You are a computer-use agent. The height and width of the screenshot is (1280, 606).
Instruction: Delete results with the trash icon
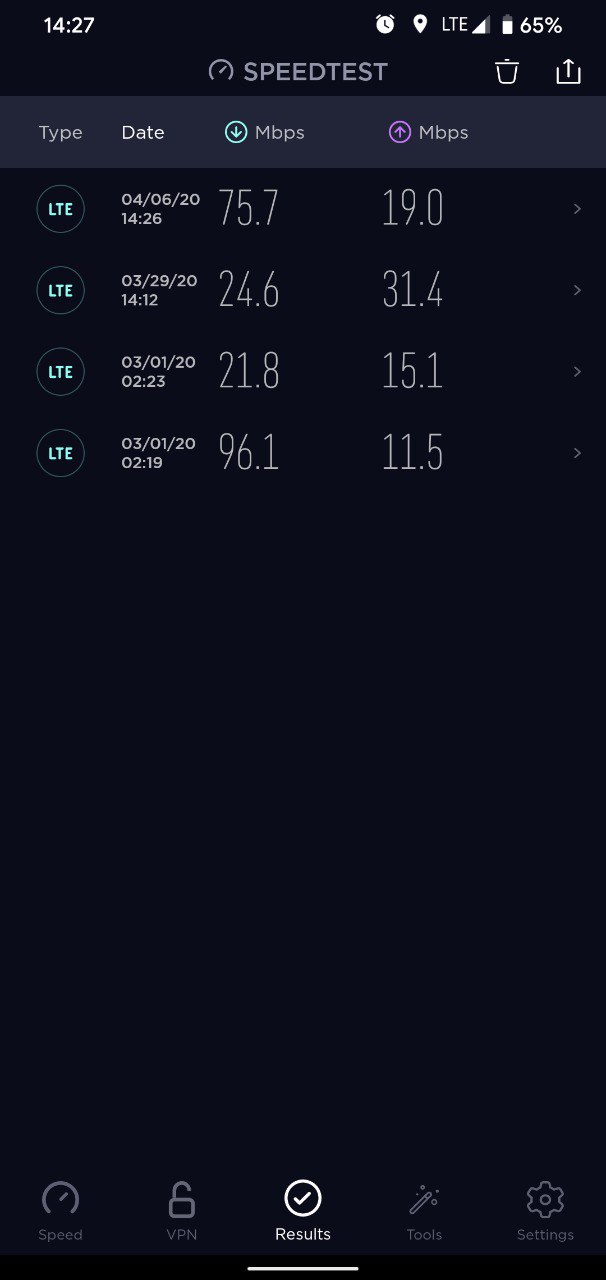pyautogui.click(x=507, y=71)
